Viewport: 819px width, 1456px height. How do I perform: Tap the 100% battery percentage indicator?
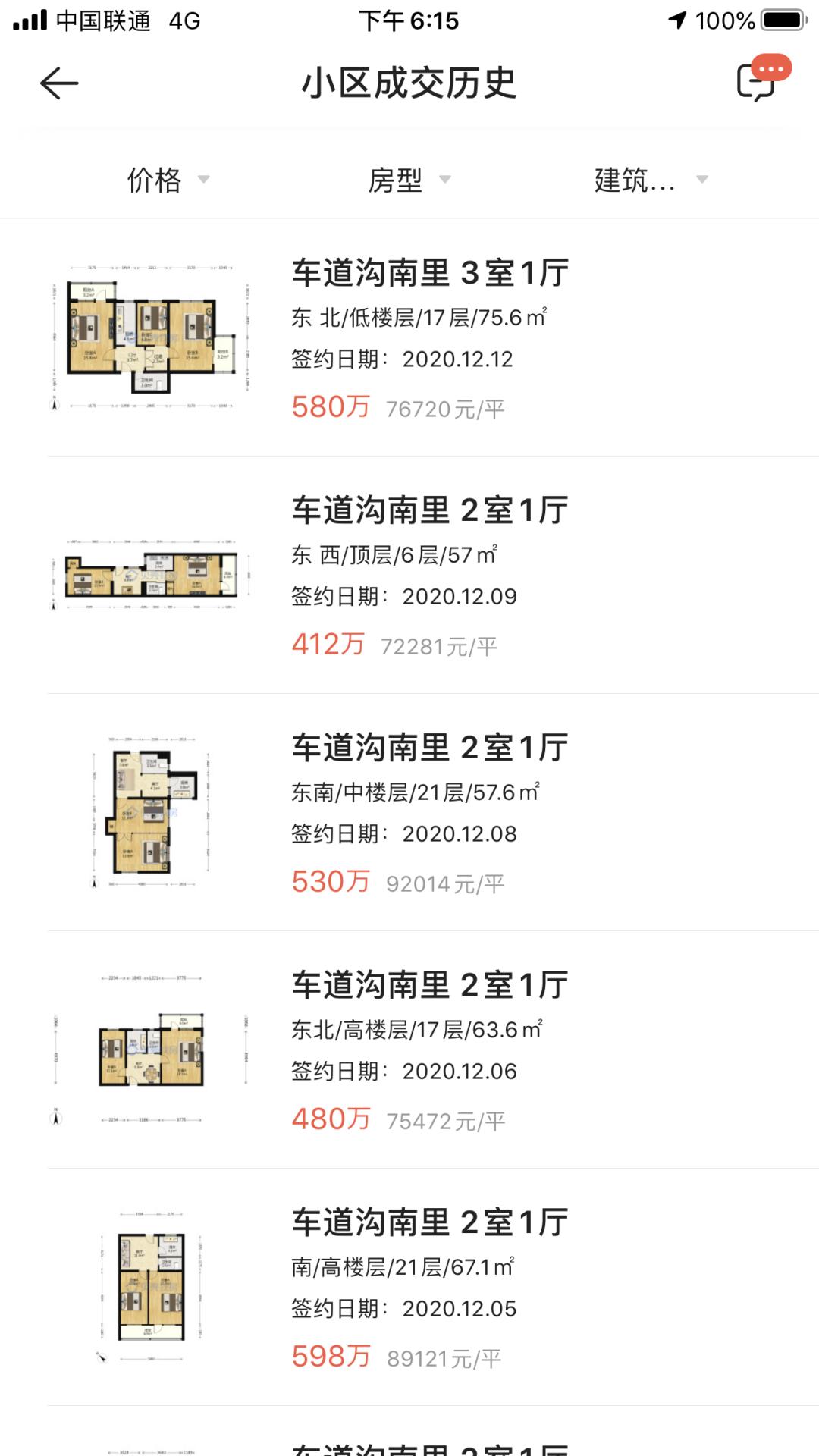tap(726, 20)
